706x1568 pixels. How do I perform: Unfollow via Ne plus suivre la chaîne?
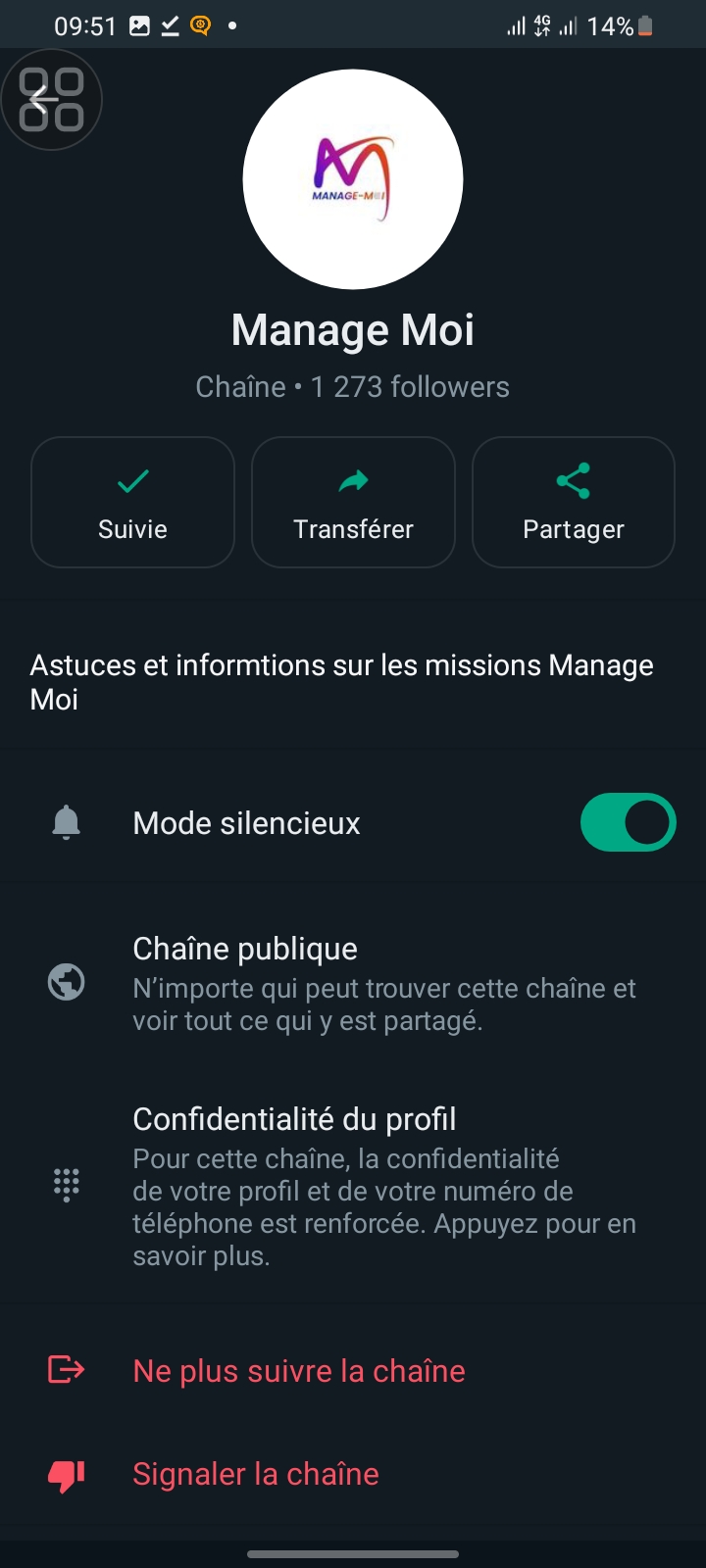(x=299, y=1370)
